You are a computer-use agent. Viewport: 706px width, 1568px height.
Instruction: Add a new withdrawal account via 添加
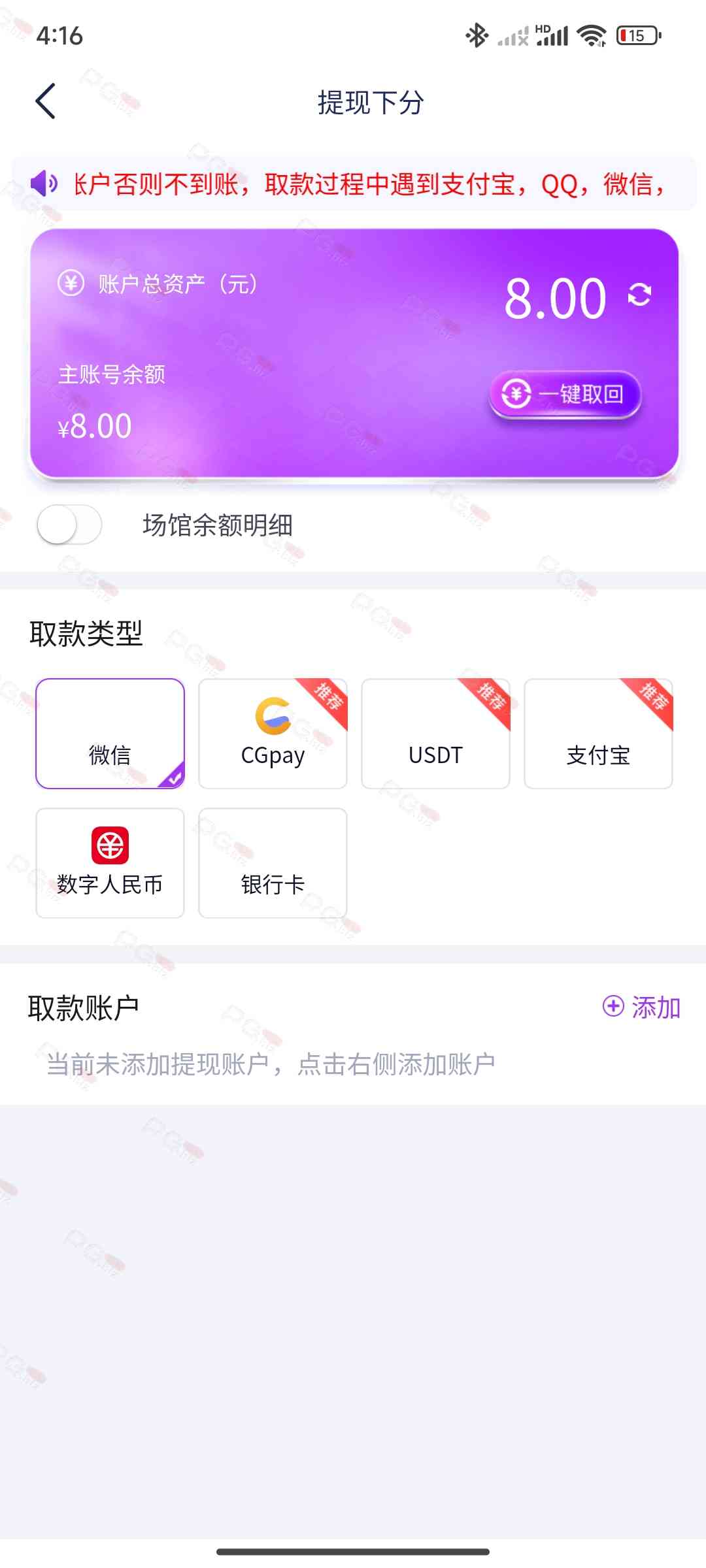[x=641, y=1007]
